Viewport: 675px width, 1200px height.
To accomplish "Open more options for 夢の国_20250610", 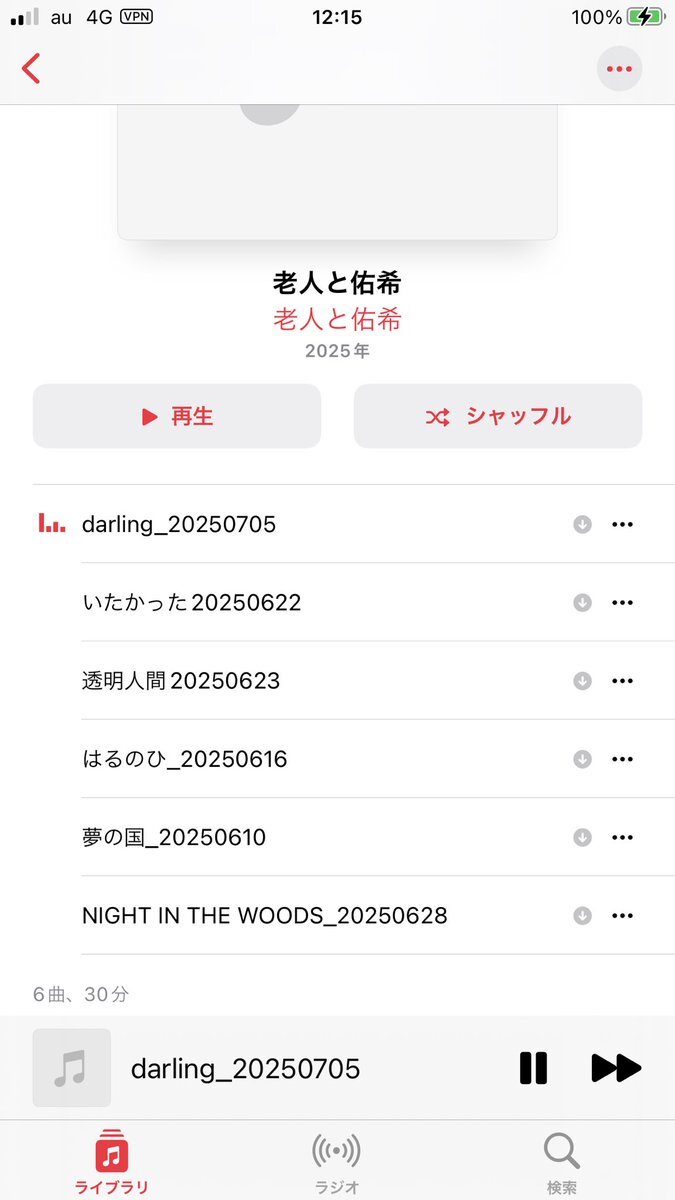I will pyautogui.click(x=622, y=837).
